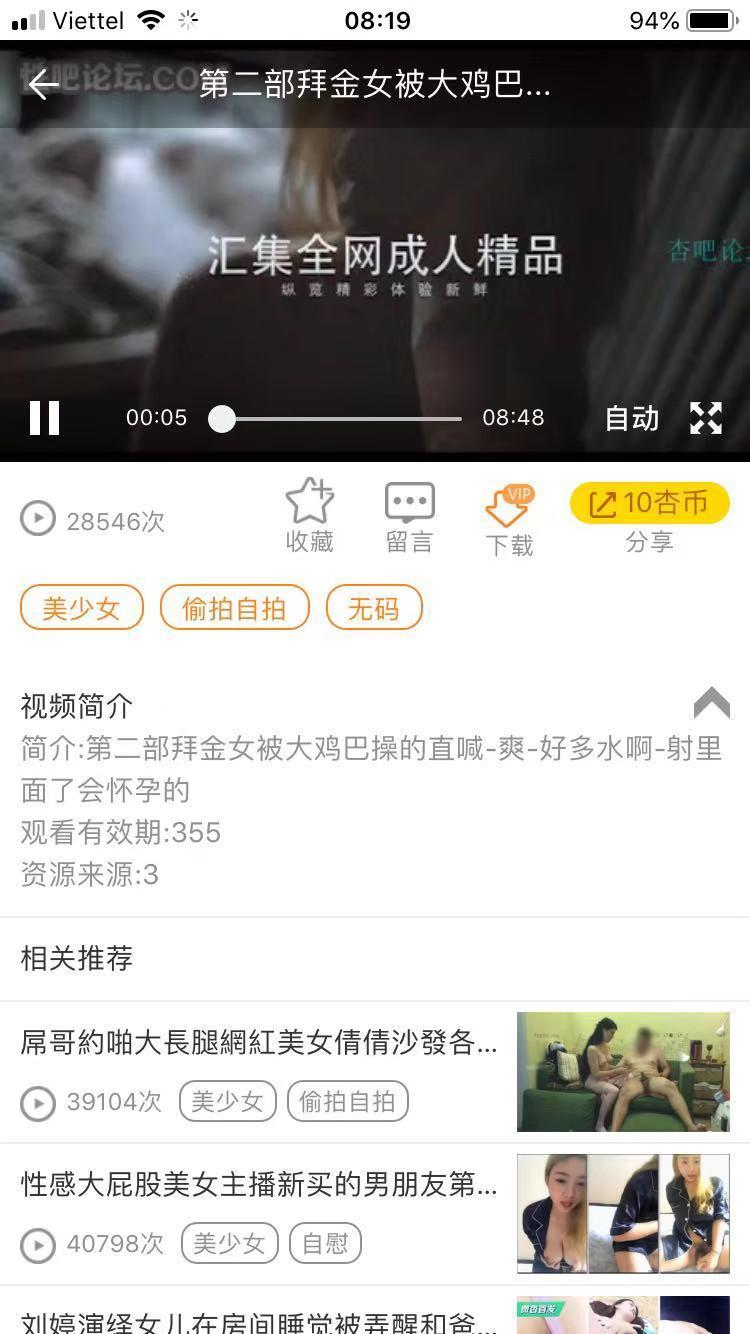
Task: Open the 偷拍自拍 tag filter
Action: pyautogui.click(x=234, y=607)
